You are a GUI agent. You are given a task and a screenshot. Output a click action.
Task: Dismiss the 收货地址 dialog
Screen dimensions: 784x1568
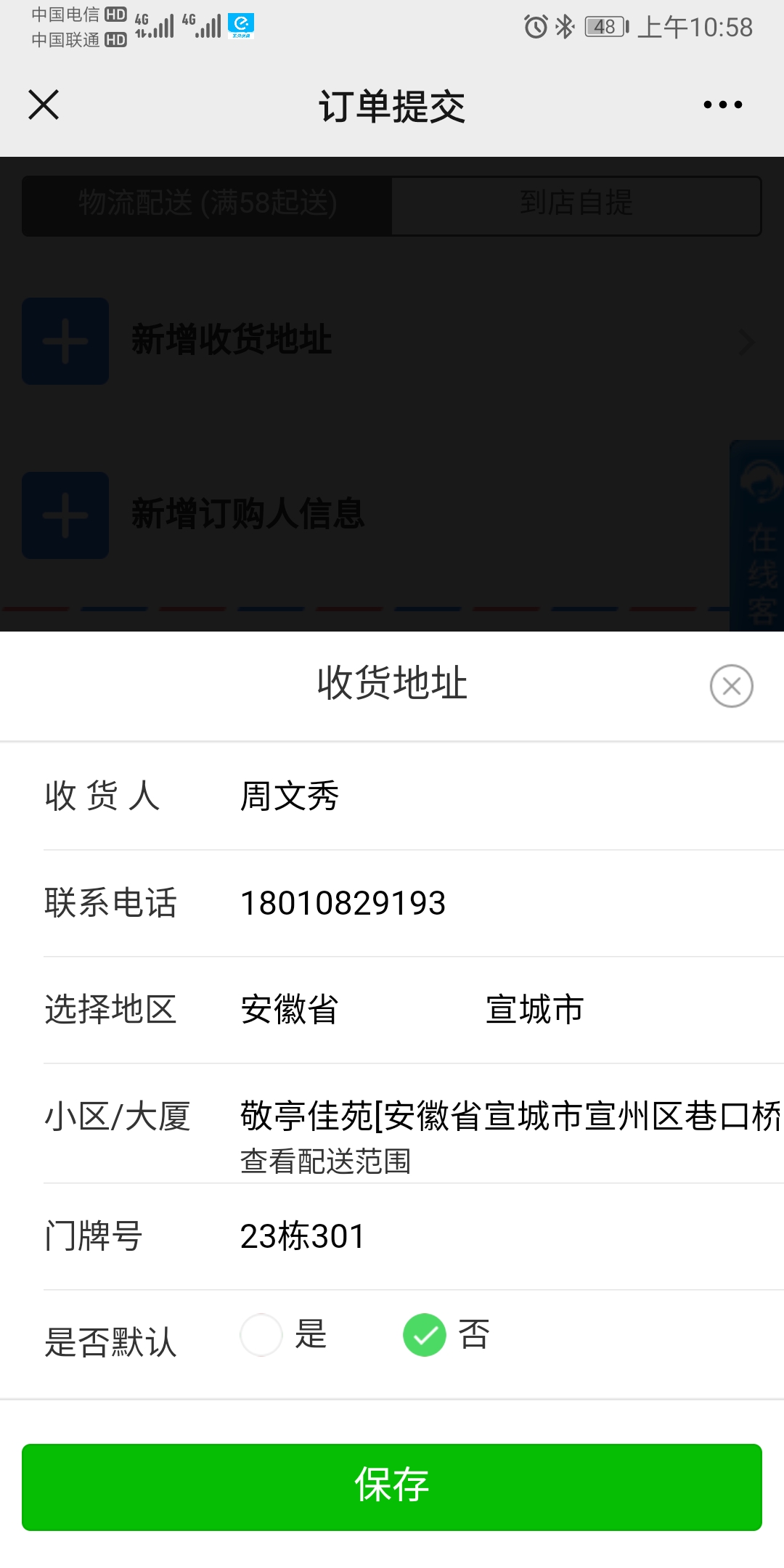pos(731,686)
